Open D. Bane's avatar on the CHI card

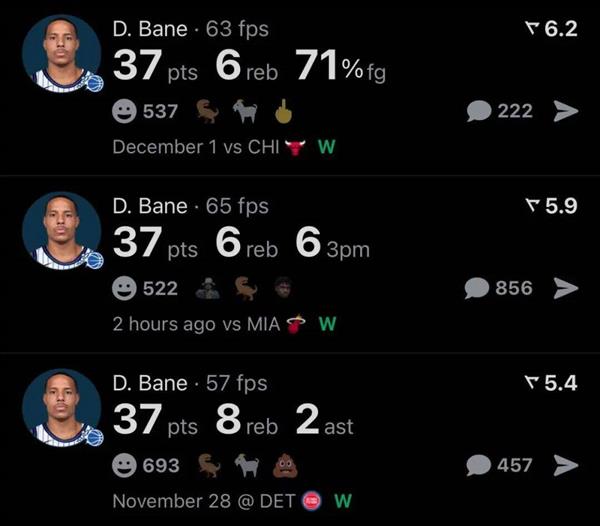click(62, 54)
